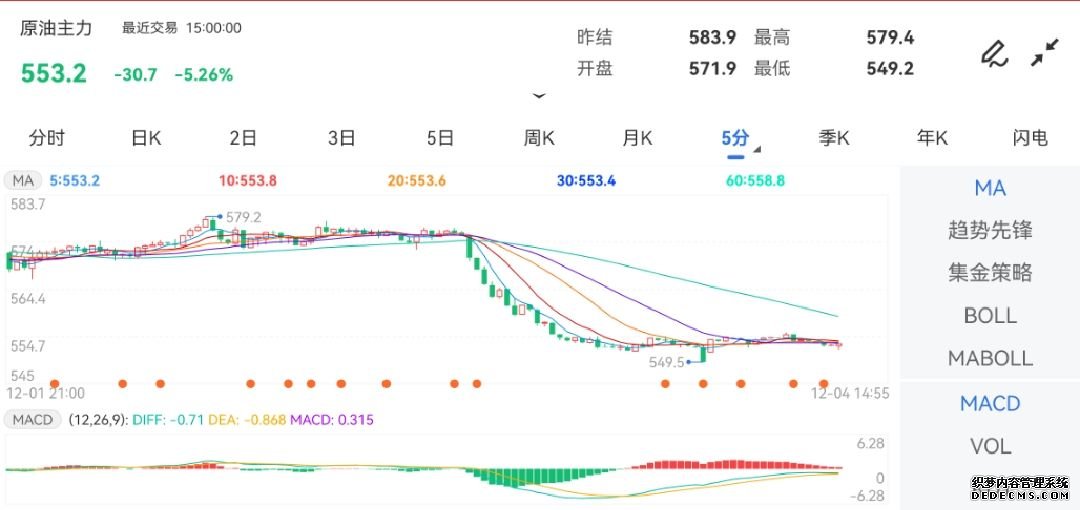The image size is (1080, 510).
Task: Select the 5日 chart tab
Action: click(439, 138)
